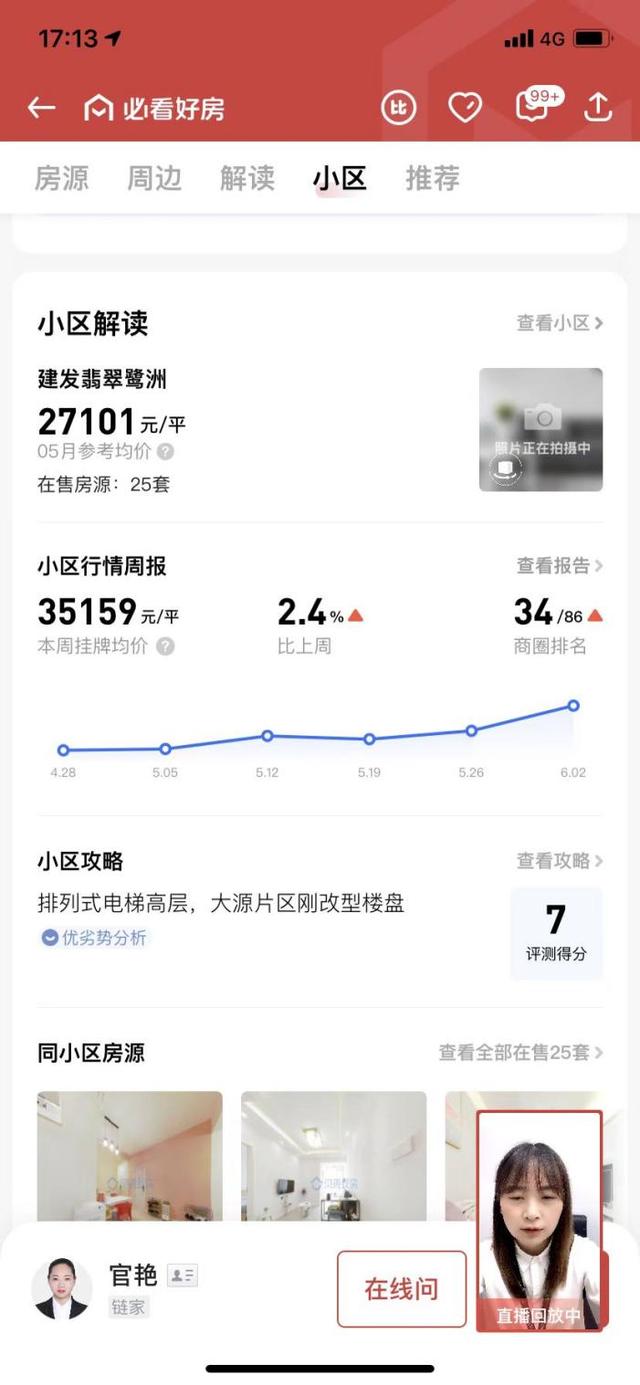
Task: Expand 优劣势分析
Action: [x=94, y=938]
